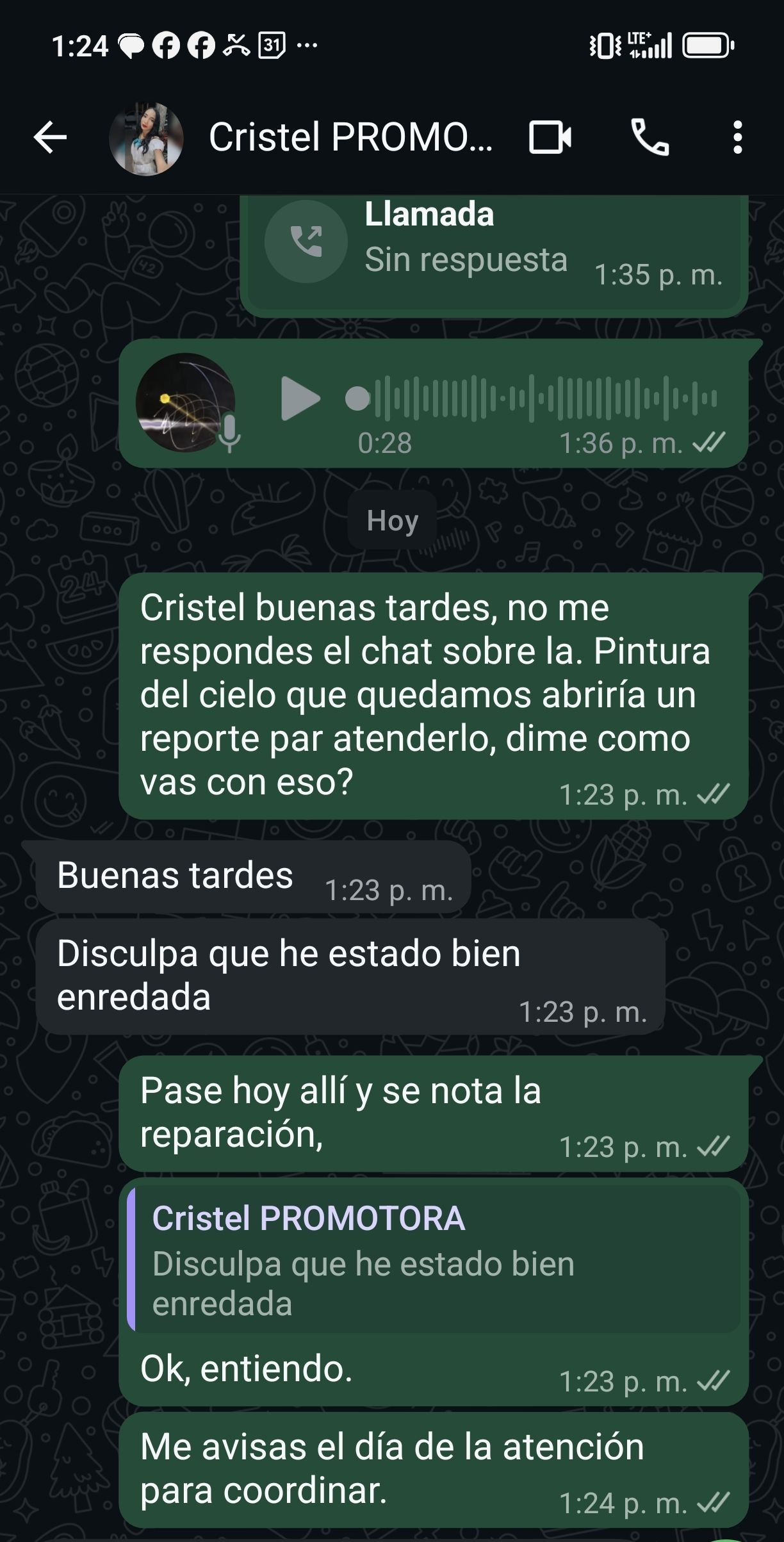Jump to the quoted 'Disculpa que he estado' message

(434, 1259)
